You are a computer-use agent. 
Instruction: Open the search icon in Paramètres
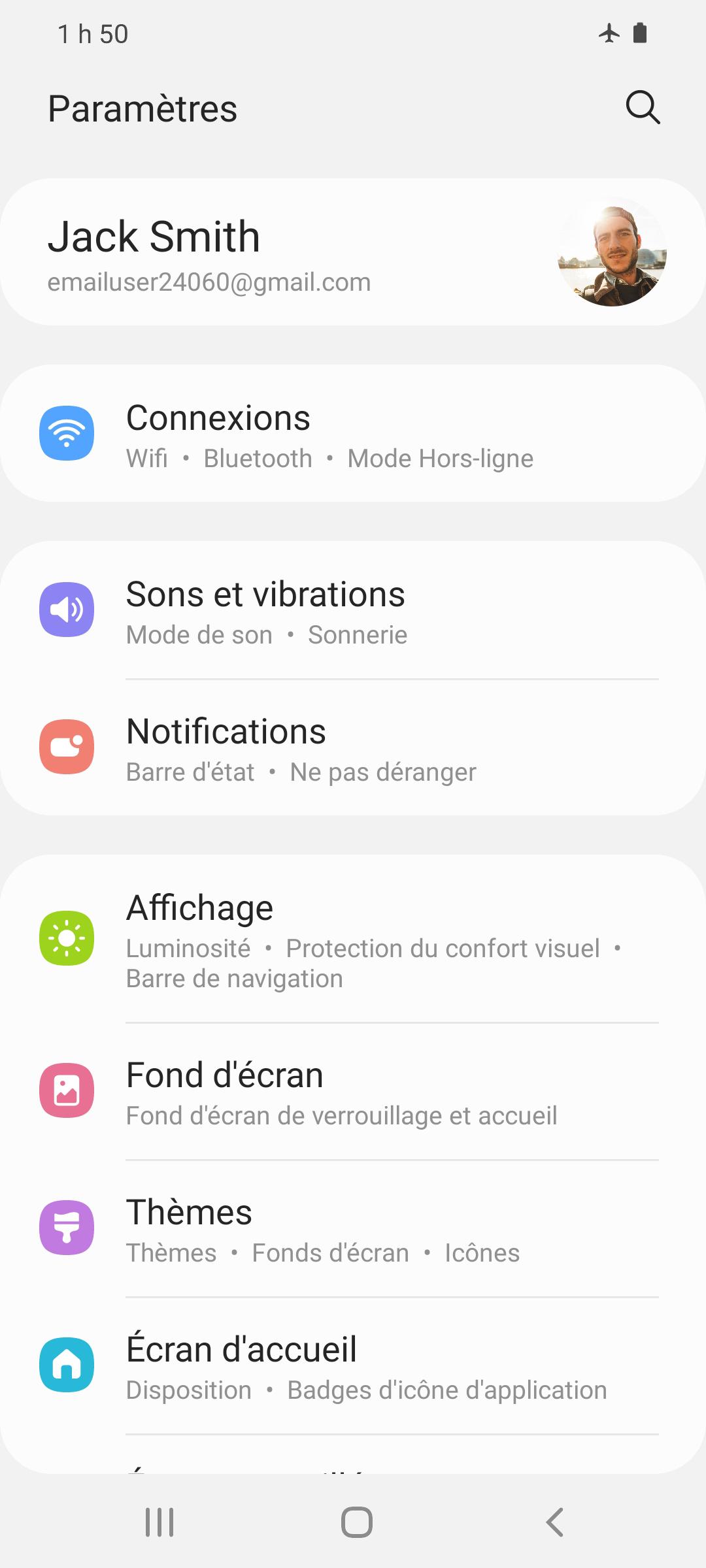click(643, 108)
